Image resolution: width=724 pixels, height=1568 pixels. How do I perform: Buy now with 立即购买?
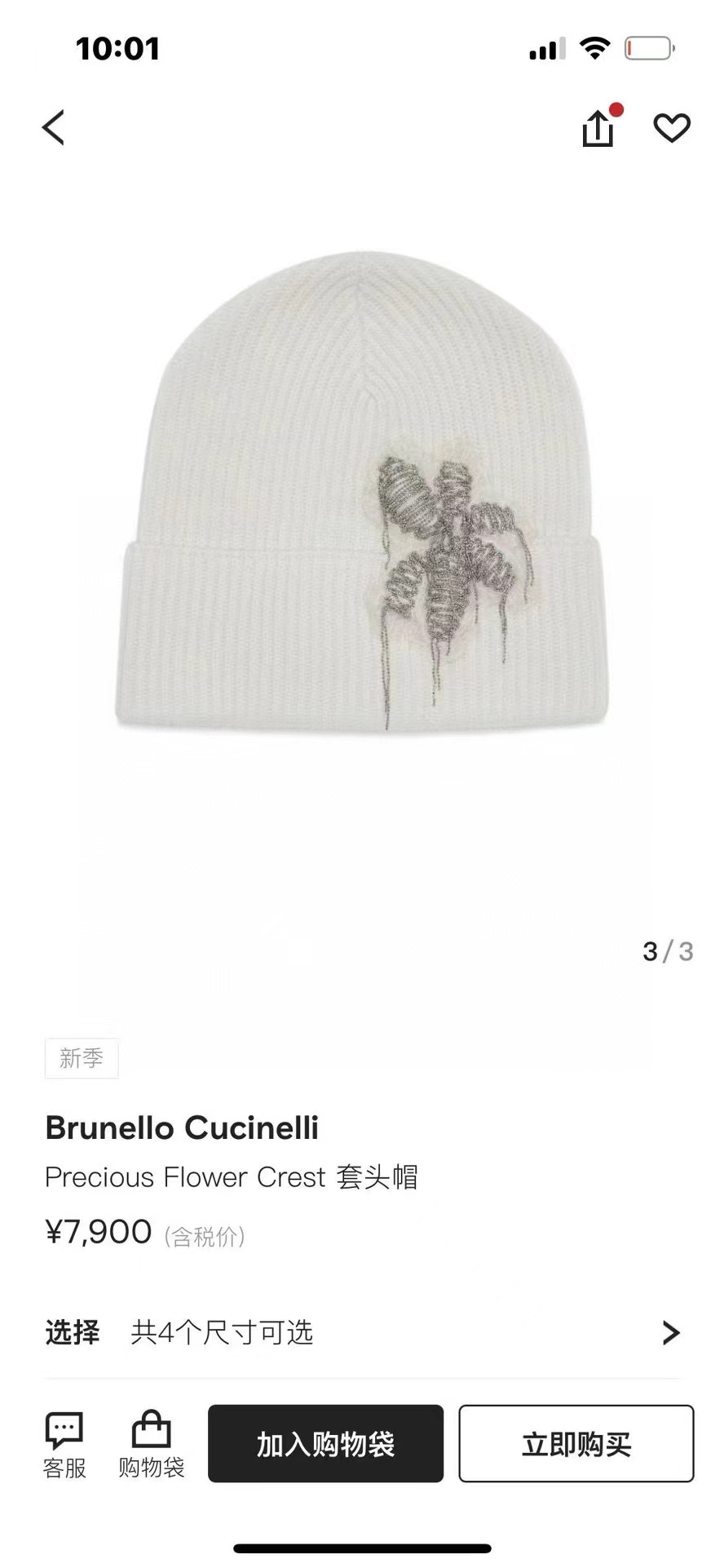(x=576, y=1443)
